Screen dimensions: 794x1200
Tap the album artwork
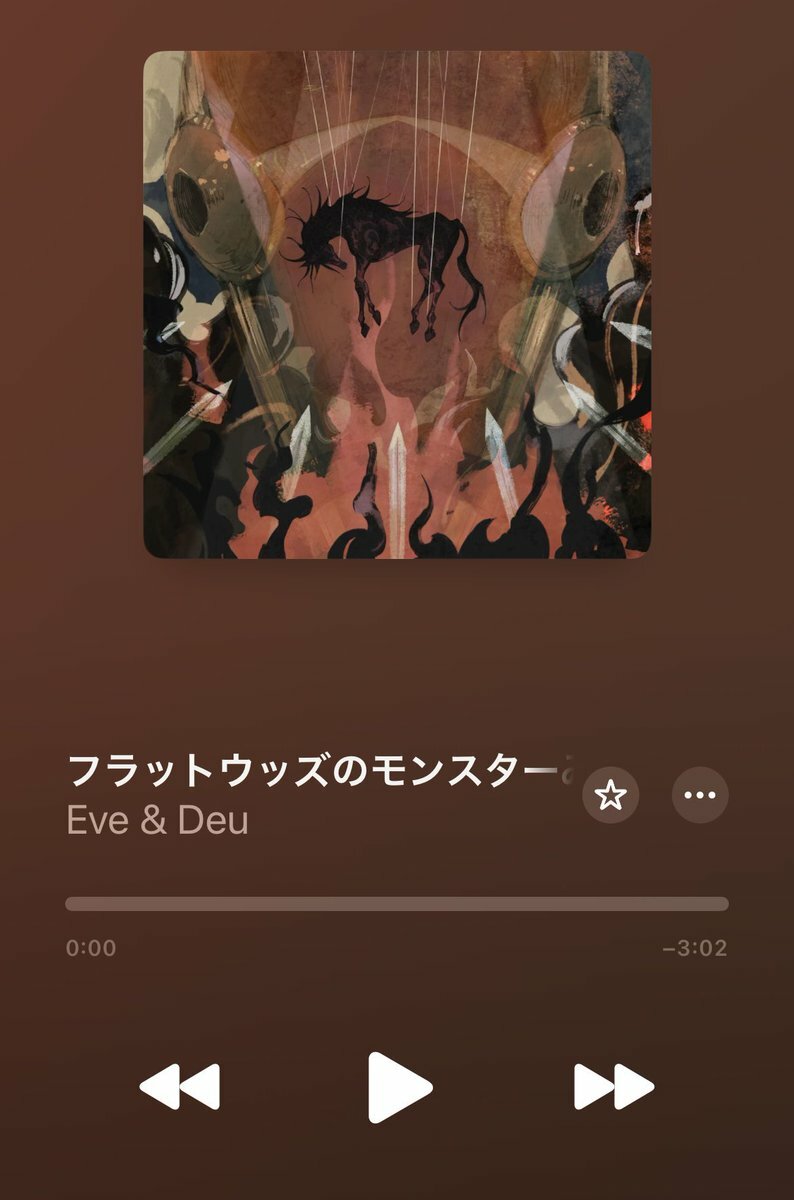click(397, 305)
